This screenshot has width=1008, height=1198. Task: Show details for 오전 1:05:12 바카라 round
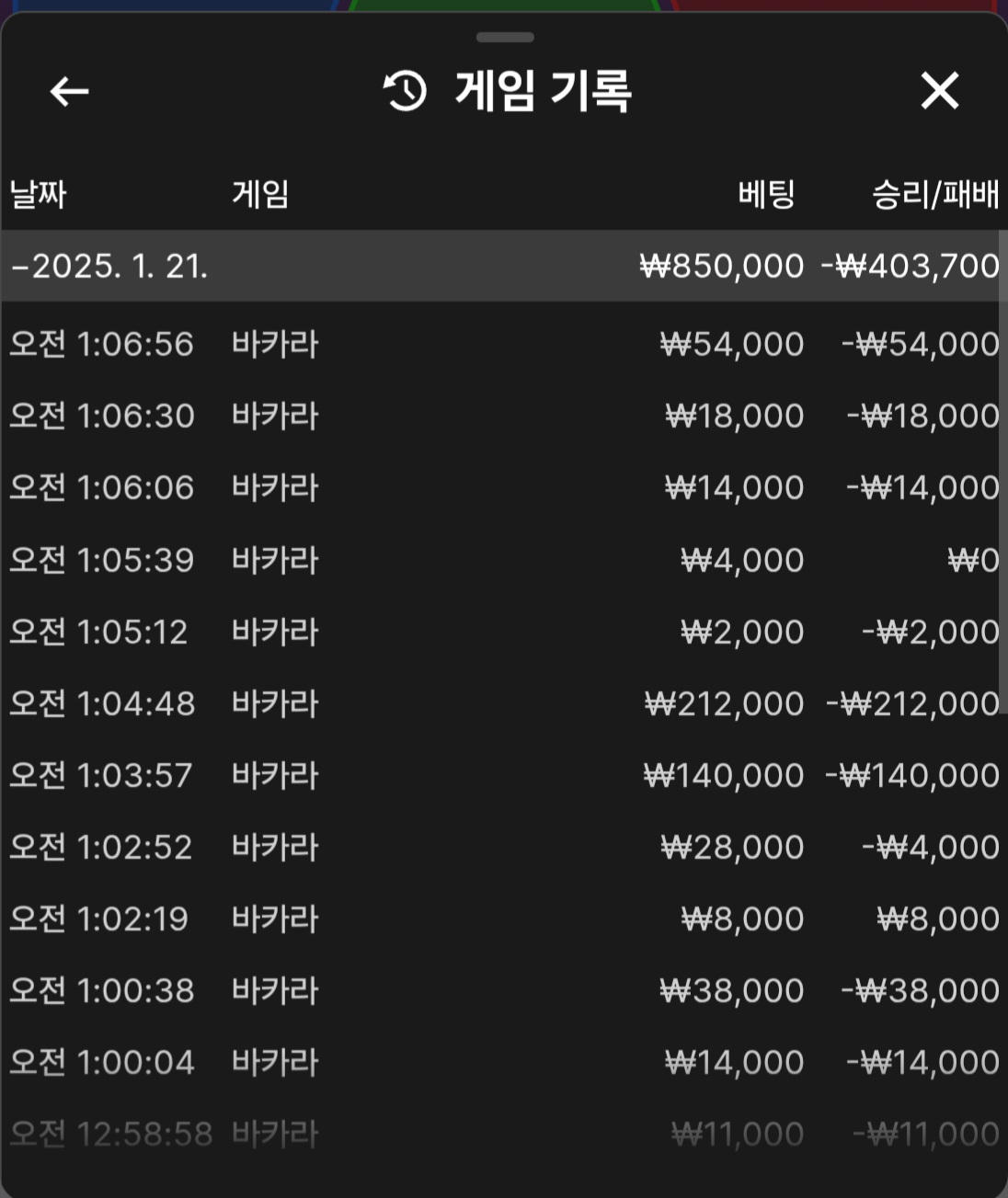[504, 632]
